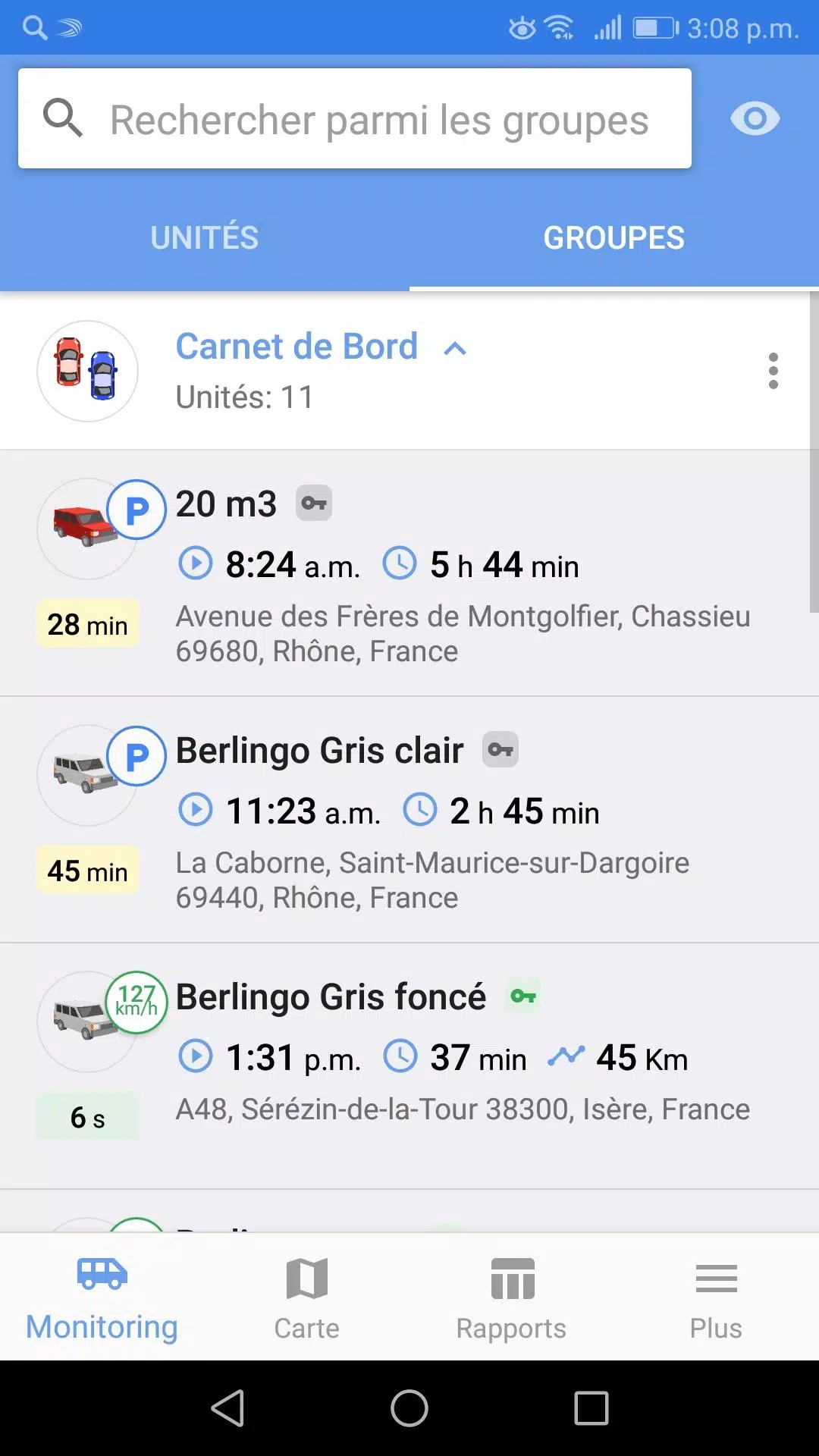Tap the system back button

pyautogui.click(x=227, y=1408)
